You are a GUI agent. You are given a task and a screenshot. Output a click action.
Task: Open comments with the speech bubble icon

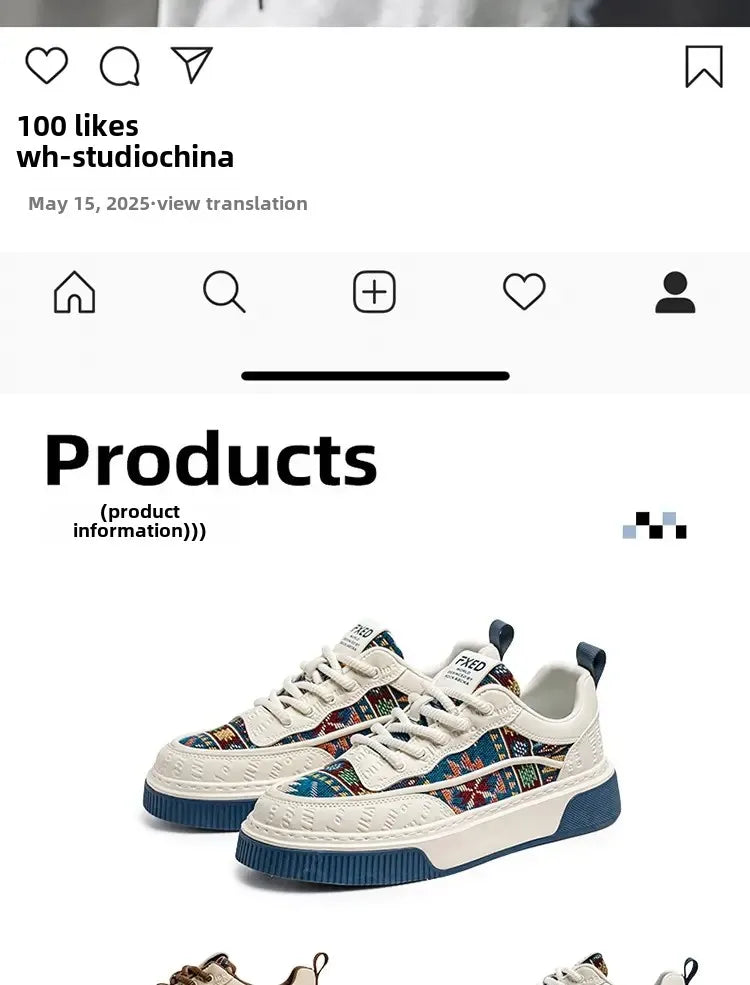click(120, 66)
